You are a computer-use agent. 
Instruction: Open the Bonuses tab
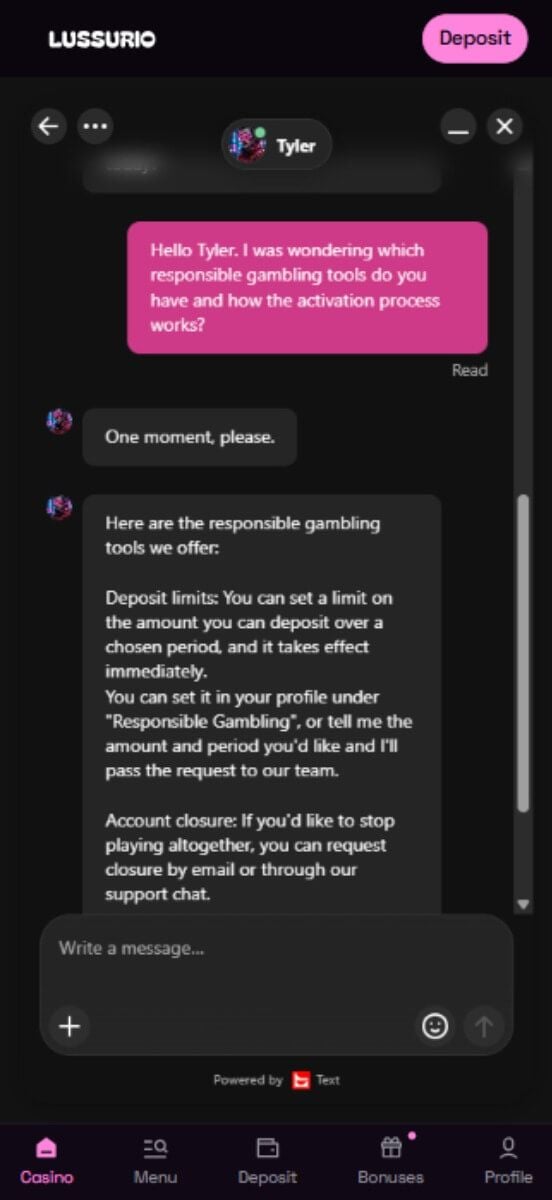point(391,1161)
